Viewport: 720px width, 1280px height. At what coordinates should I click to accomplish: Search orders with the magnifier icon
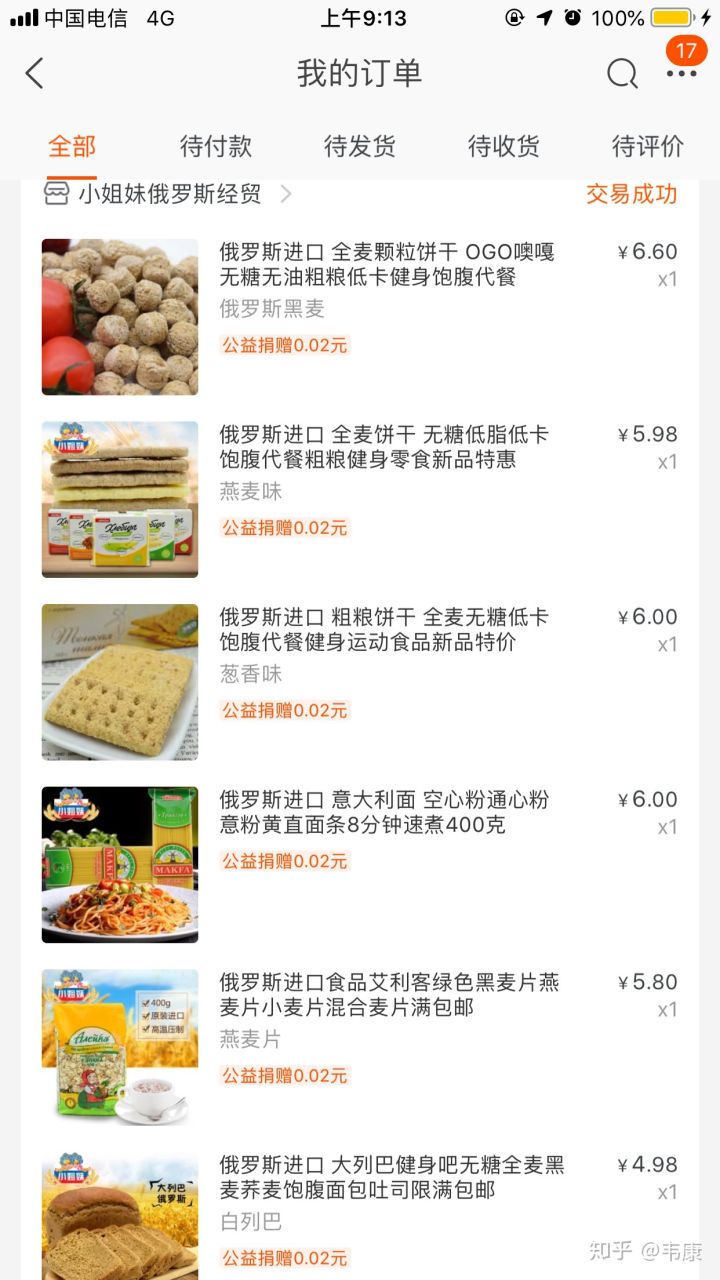pos(621,73)
